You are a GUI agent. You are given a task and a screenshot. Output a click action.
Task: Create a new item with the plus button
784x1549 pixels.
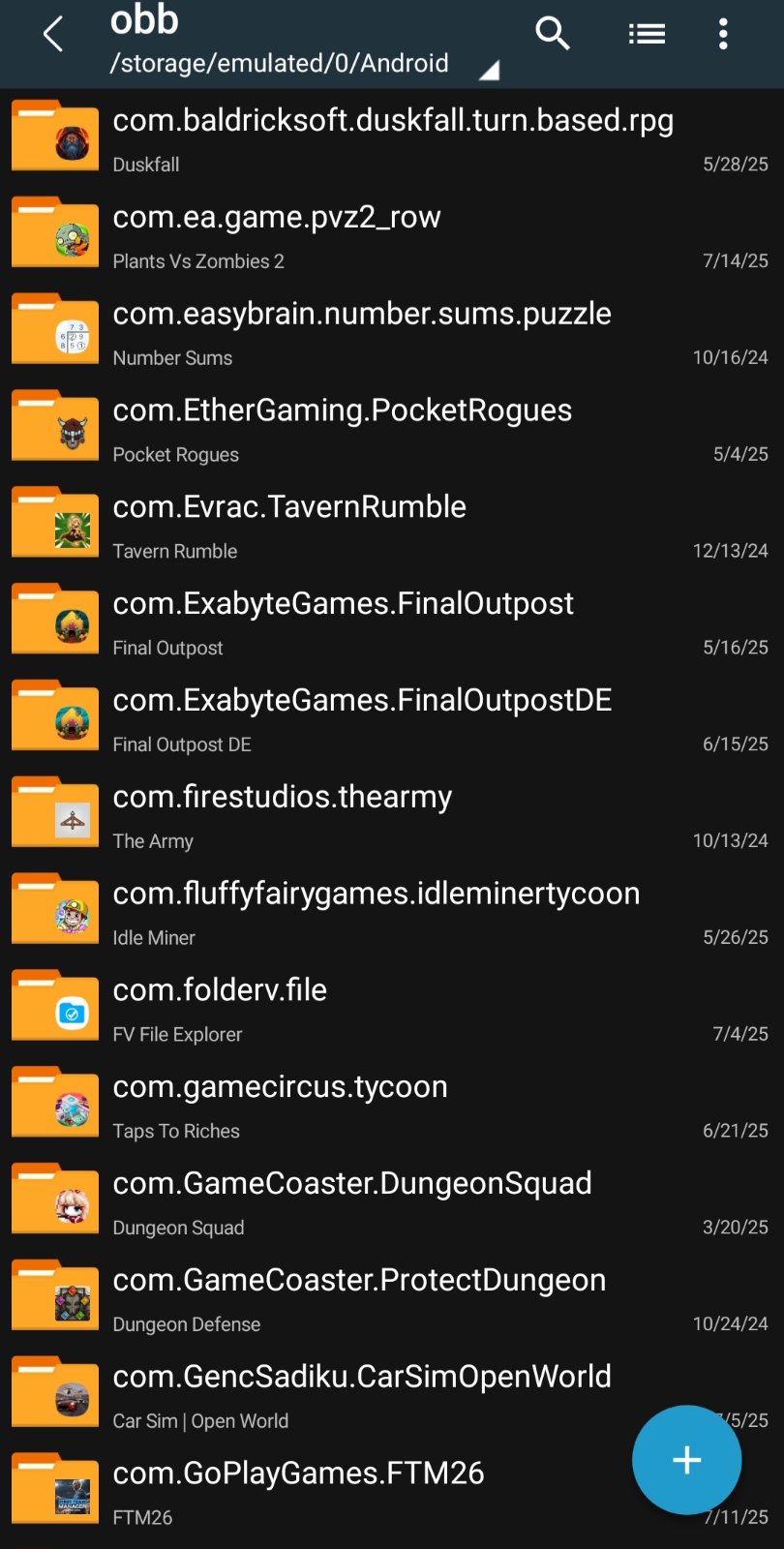(686, 1459)
